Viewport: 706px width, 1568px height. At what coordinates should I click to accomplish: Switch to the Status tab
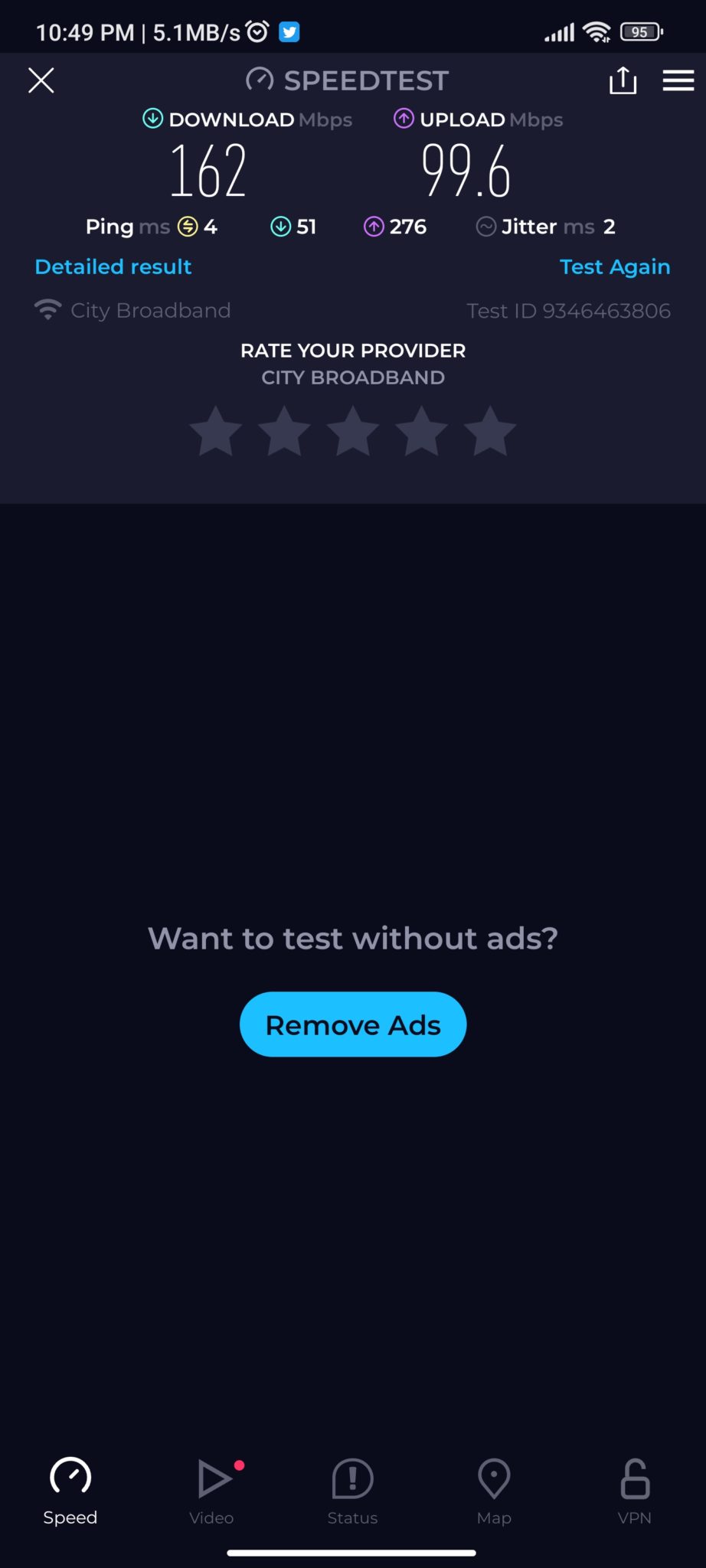pos(352,1491)
